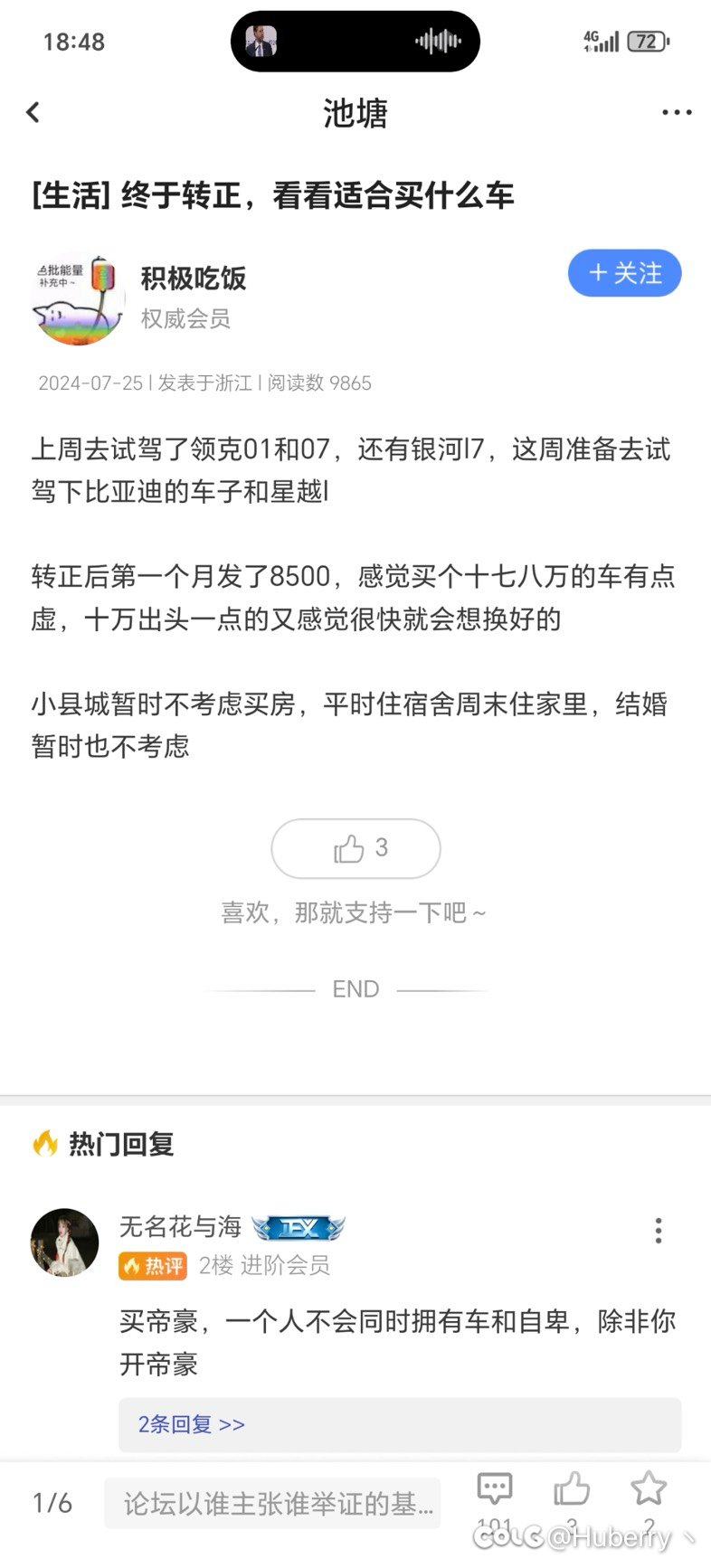This screenshot has height=1568, width=711.
Task: Open options for 无名花与海's reply
Action: coord(659,1230)
